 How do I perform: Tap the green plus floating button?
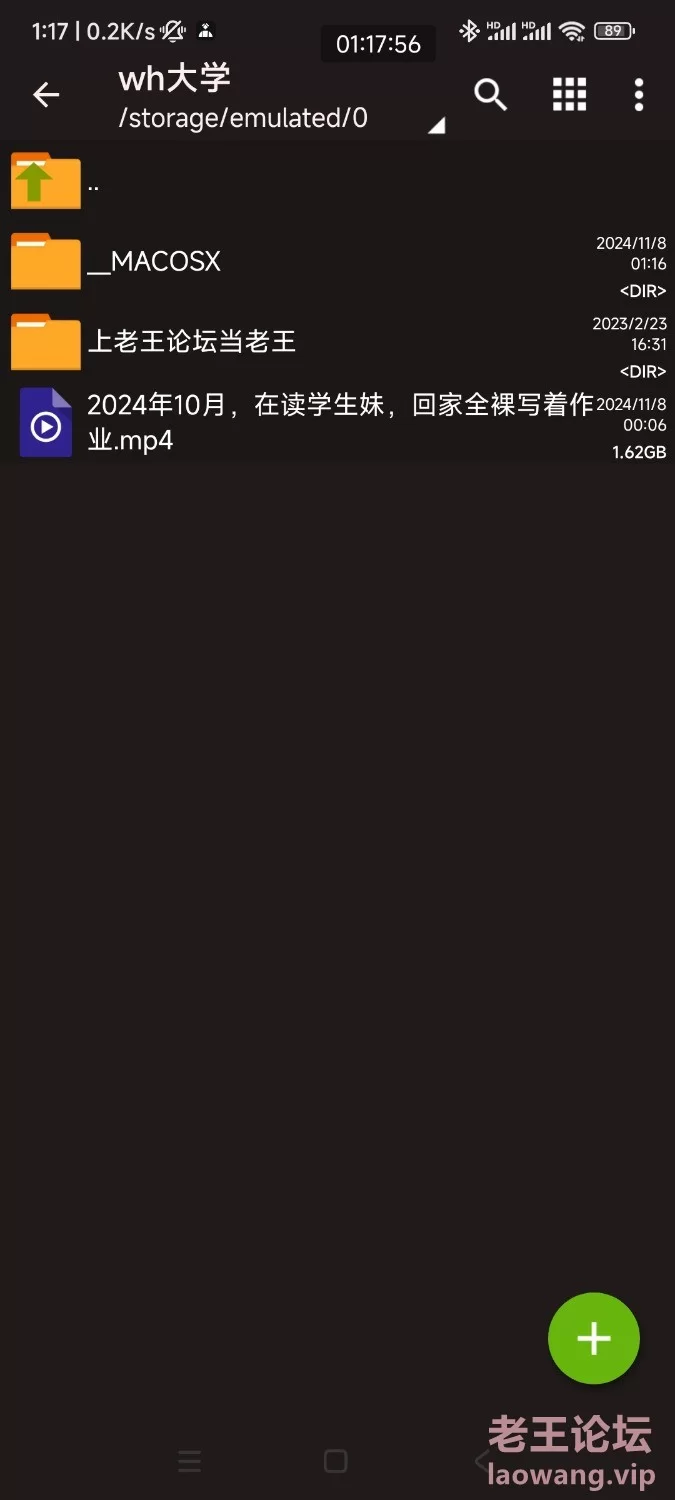[593, 1338]
